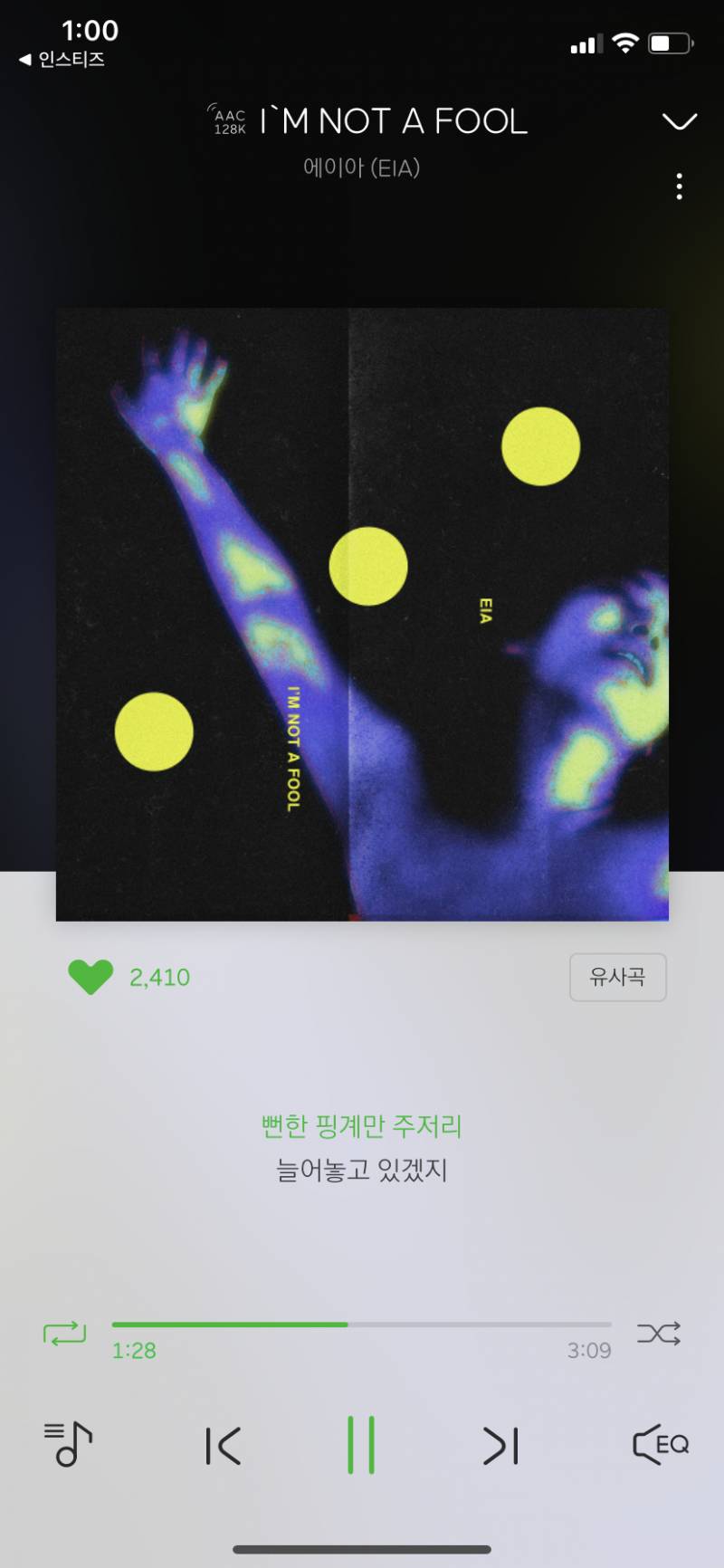
Task: Open the playlist icon
Action: pos(67,1443)
